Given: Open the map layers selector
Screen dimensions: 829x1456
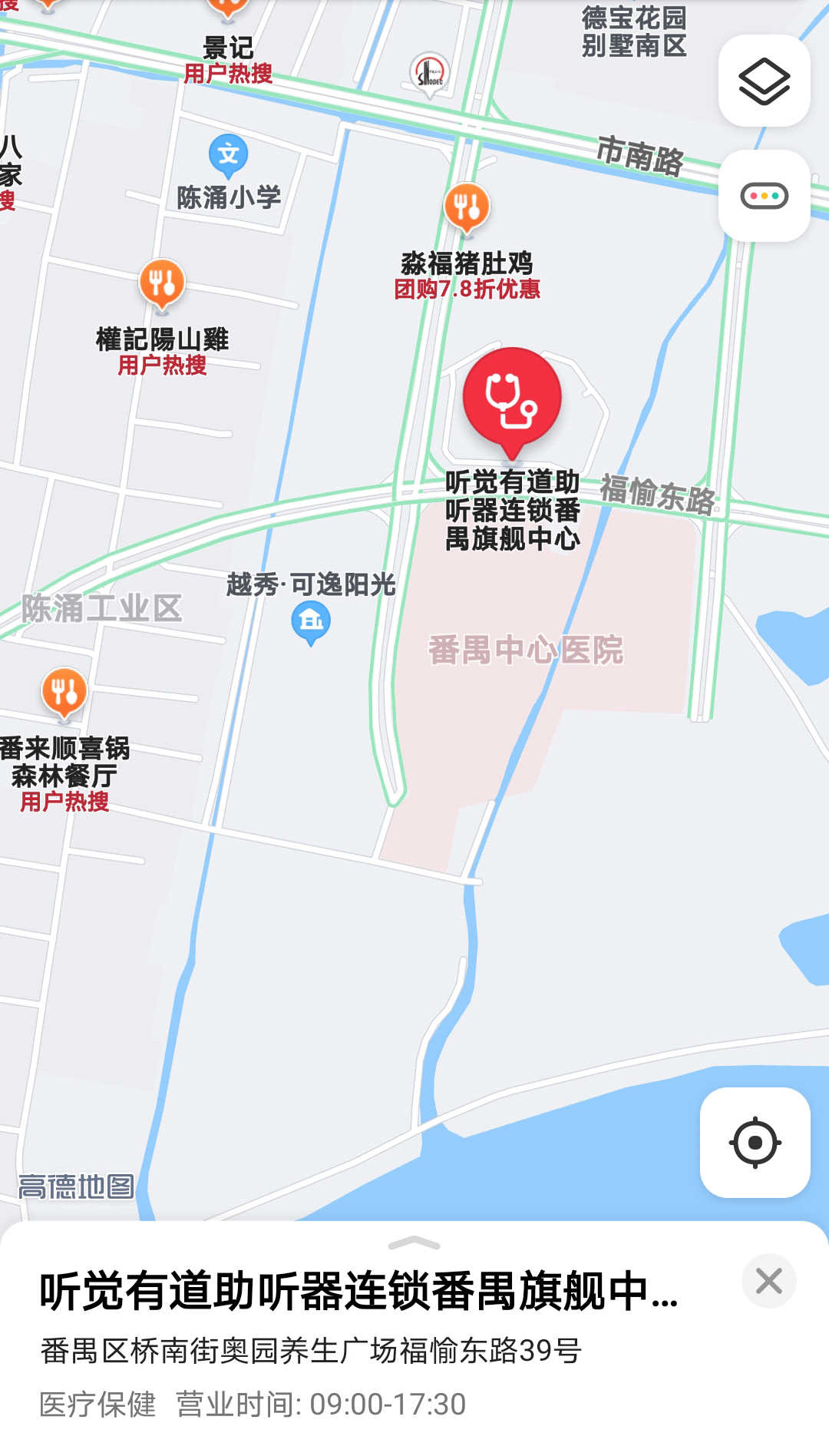Looking at the screenshot, I should coord(764,81).
